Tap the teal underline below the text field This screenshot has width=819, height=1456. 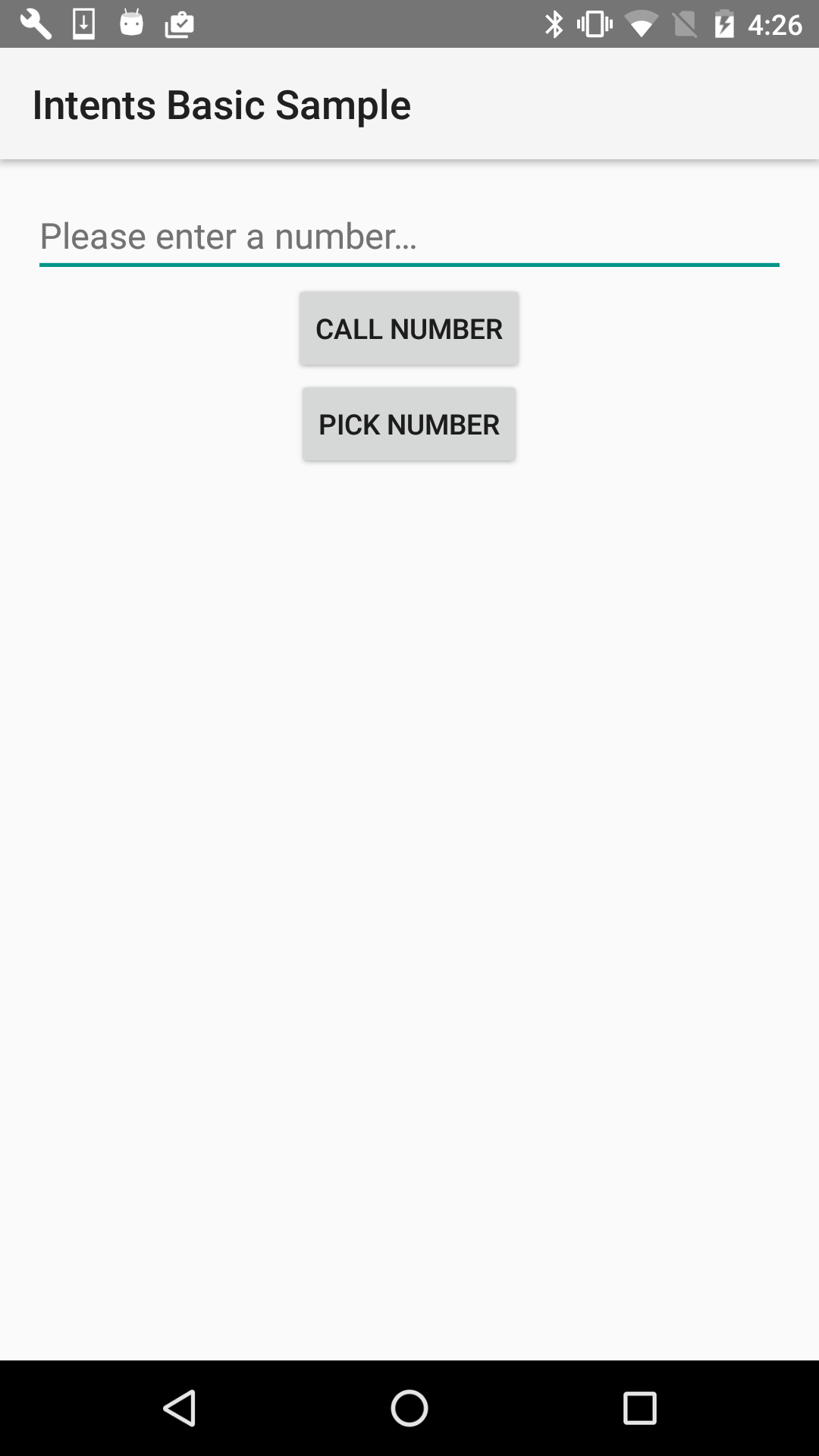pyautogui.click(x=409, y=264)
